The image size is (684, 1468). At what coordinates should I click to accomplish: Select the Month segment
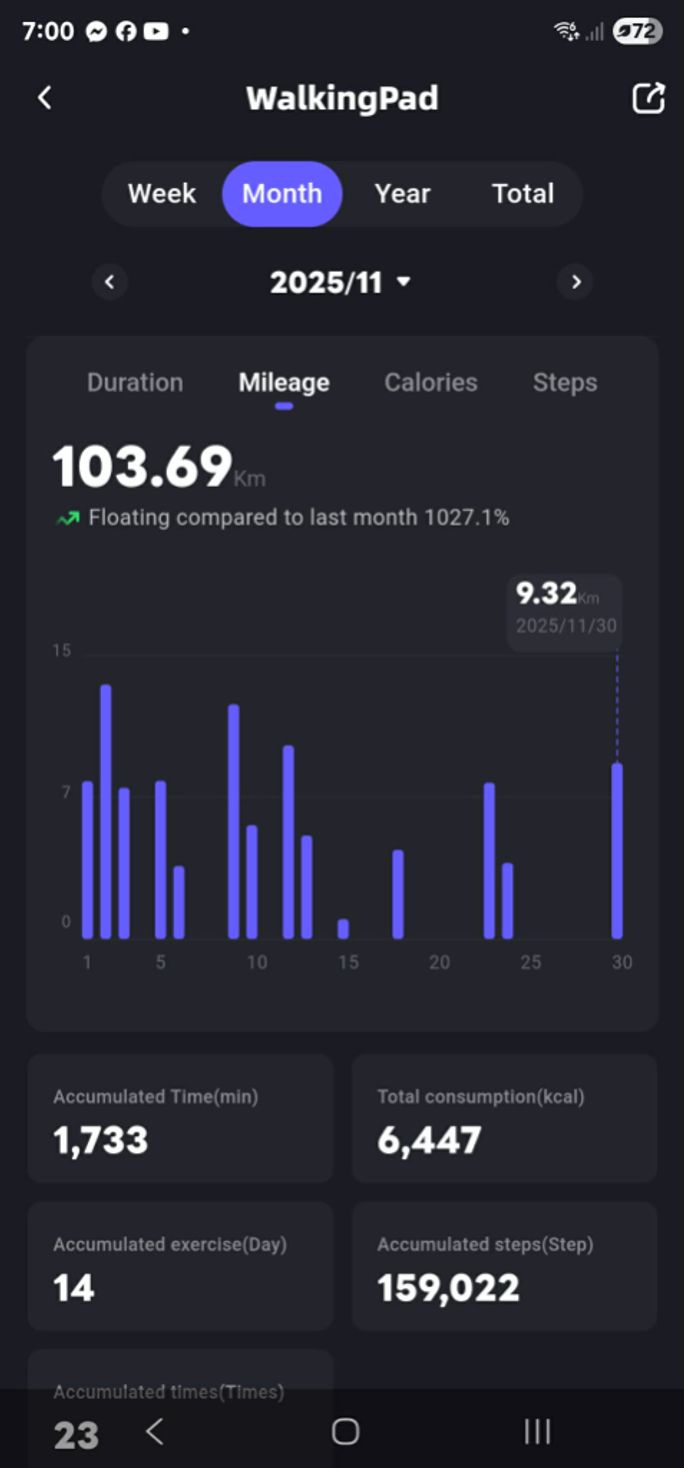(282, 194)
